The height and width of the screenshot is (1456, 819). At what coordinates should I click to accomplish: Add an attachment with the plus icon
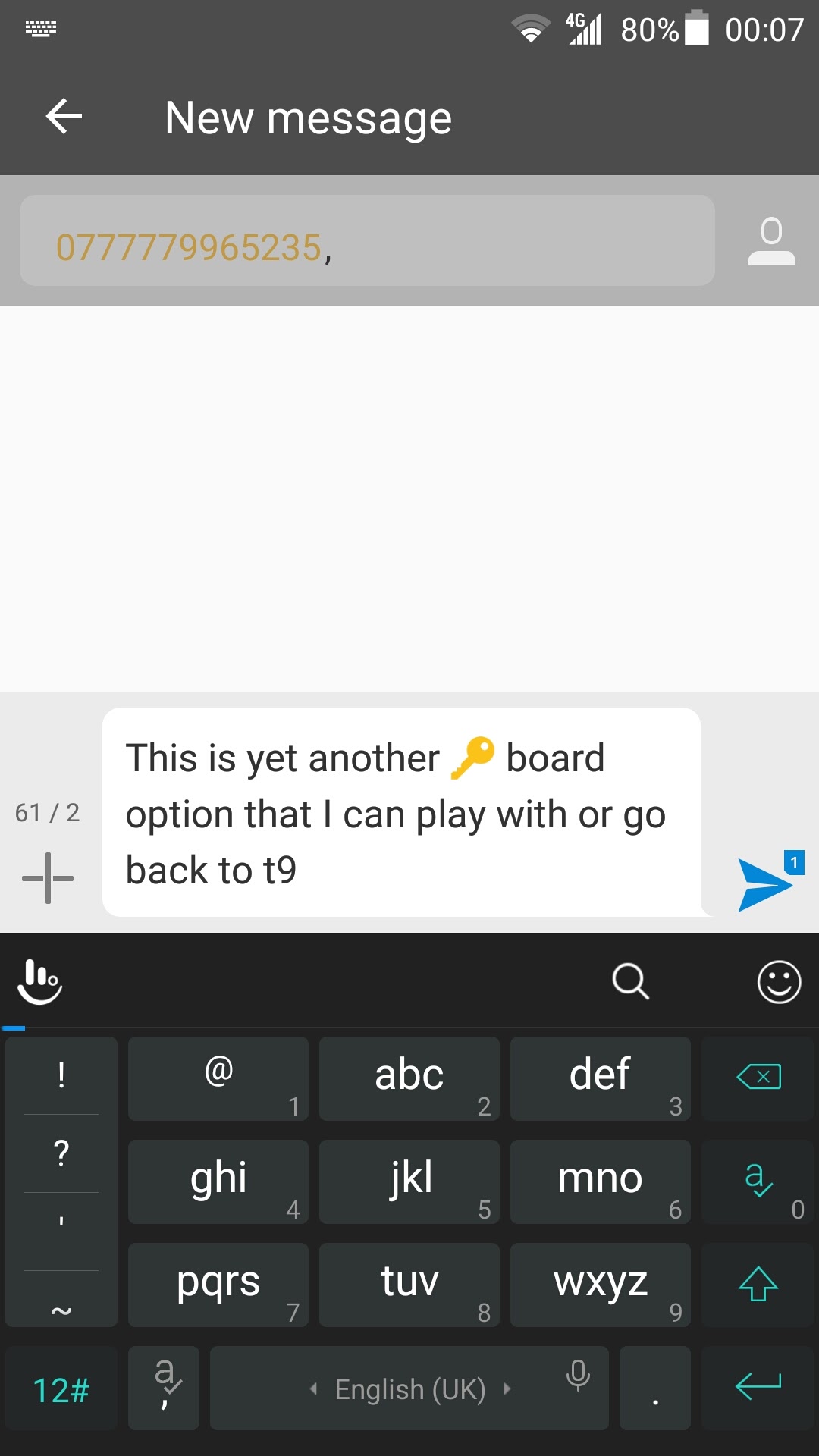(x=48, y=878)
